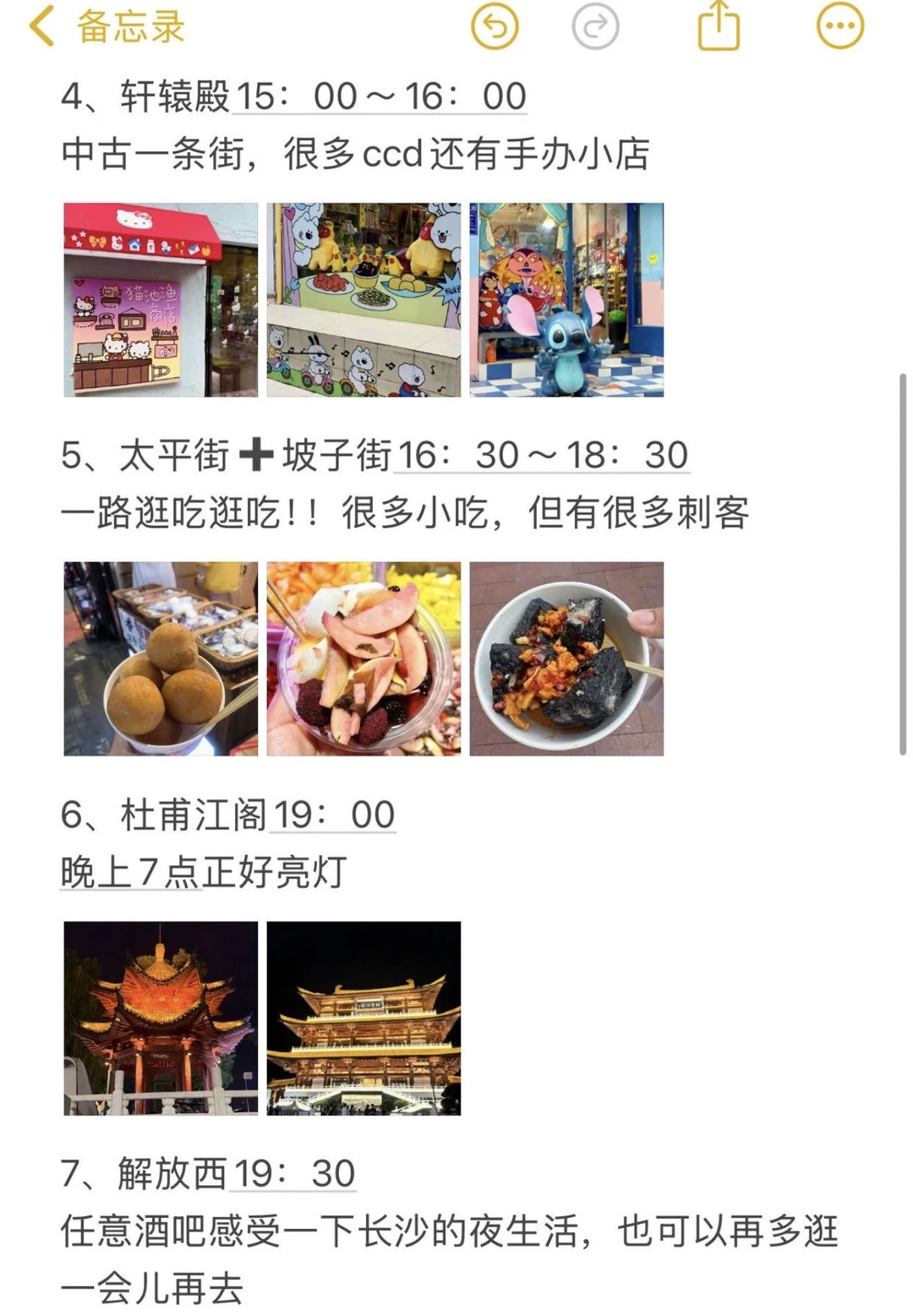Share this note

click(x=719, y=27)
